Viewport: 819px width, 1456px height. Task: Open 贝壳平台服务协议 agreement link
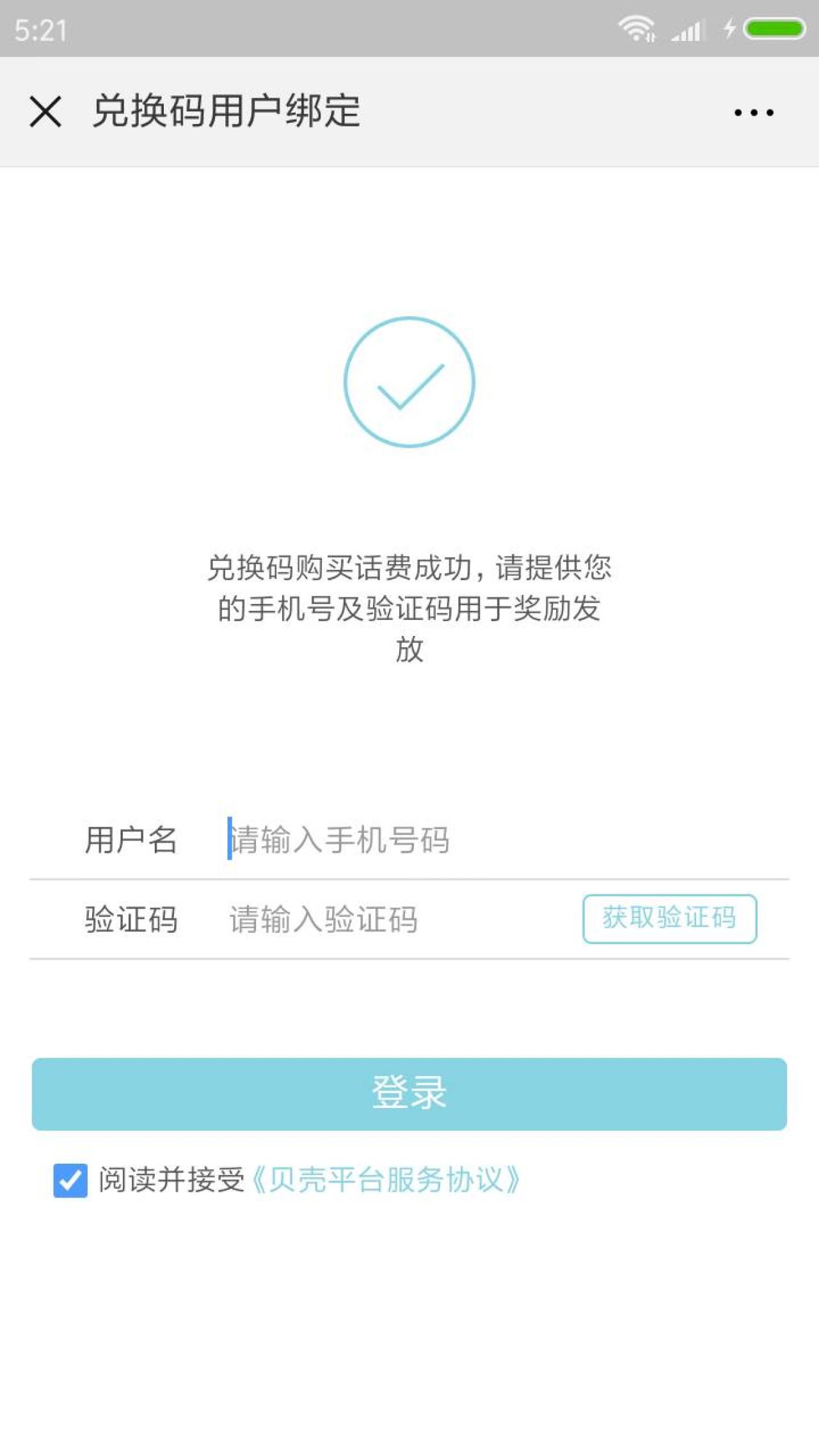[386, 1180]
